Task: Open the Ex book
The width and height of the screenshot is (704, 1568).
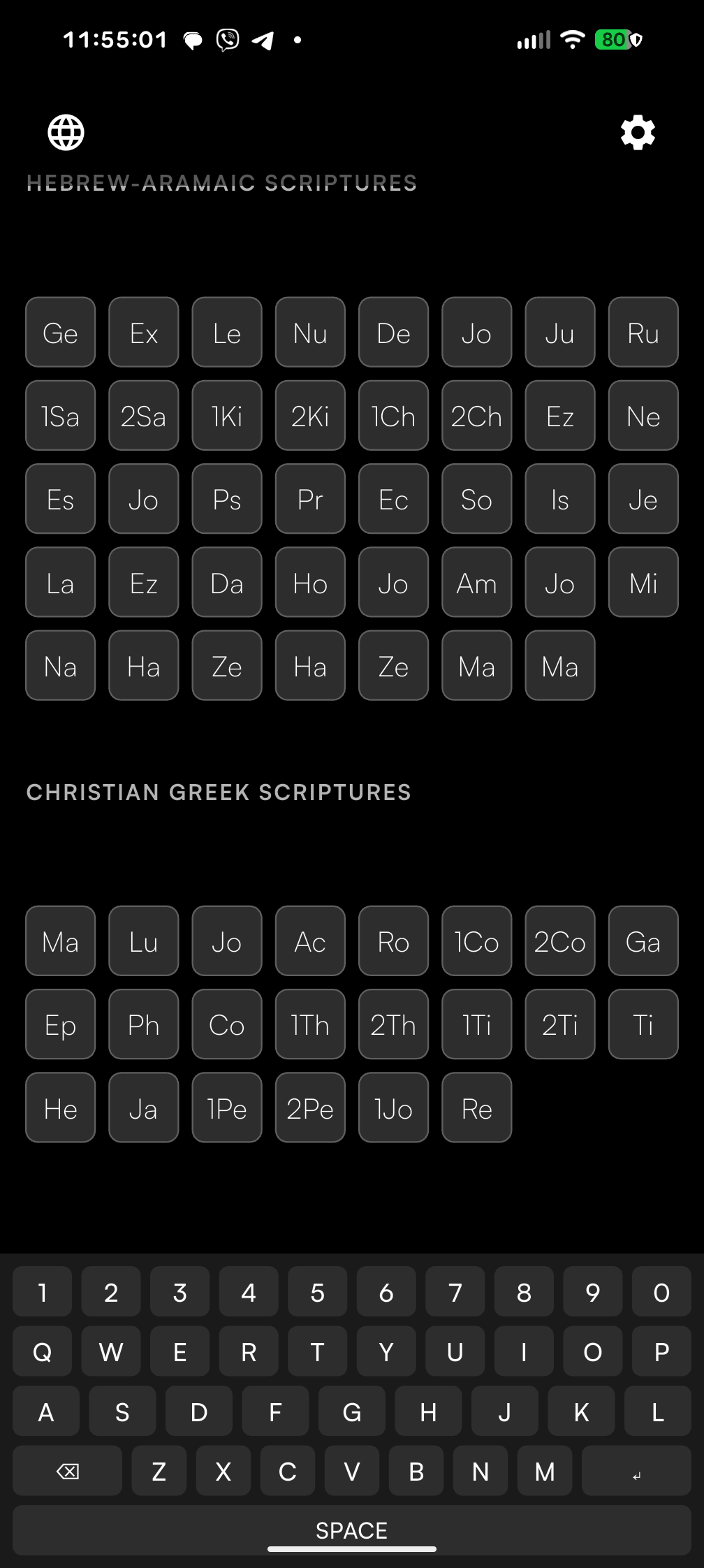Action: click(144, 333)
